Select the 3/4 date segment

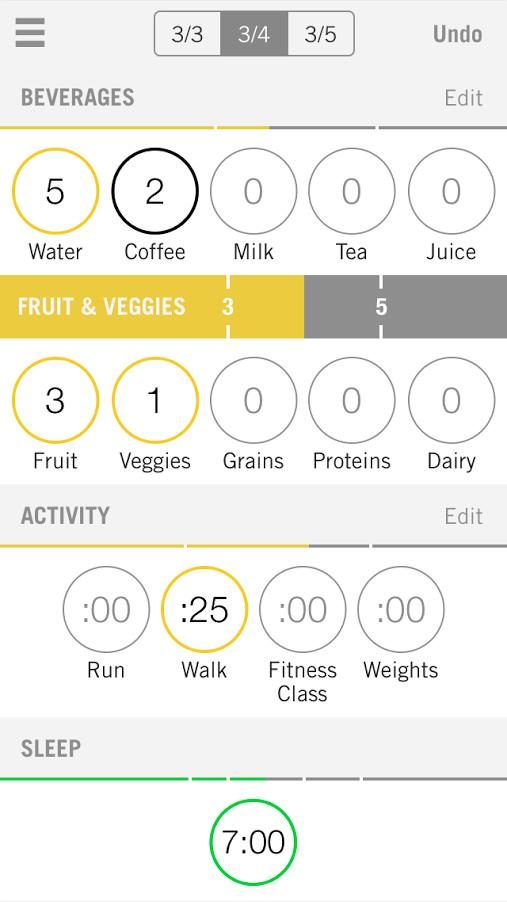[x=254, y=34]
